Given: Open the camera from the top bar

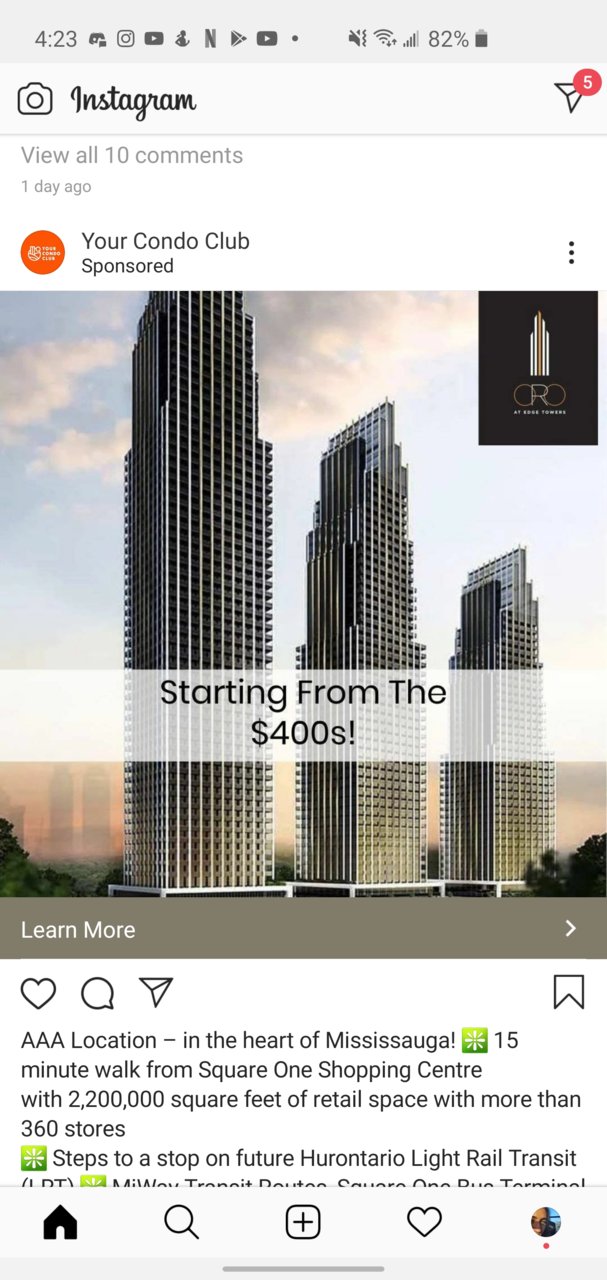Looking at the screenshot, I should (35, 99).
